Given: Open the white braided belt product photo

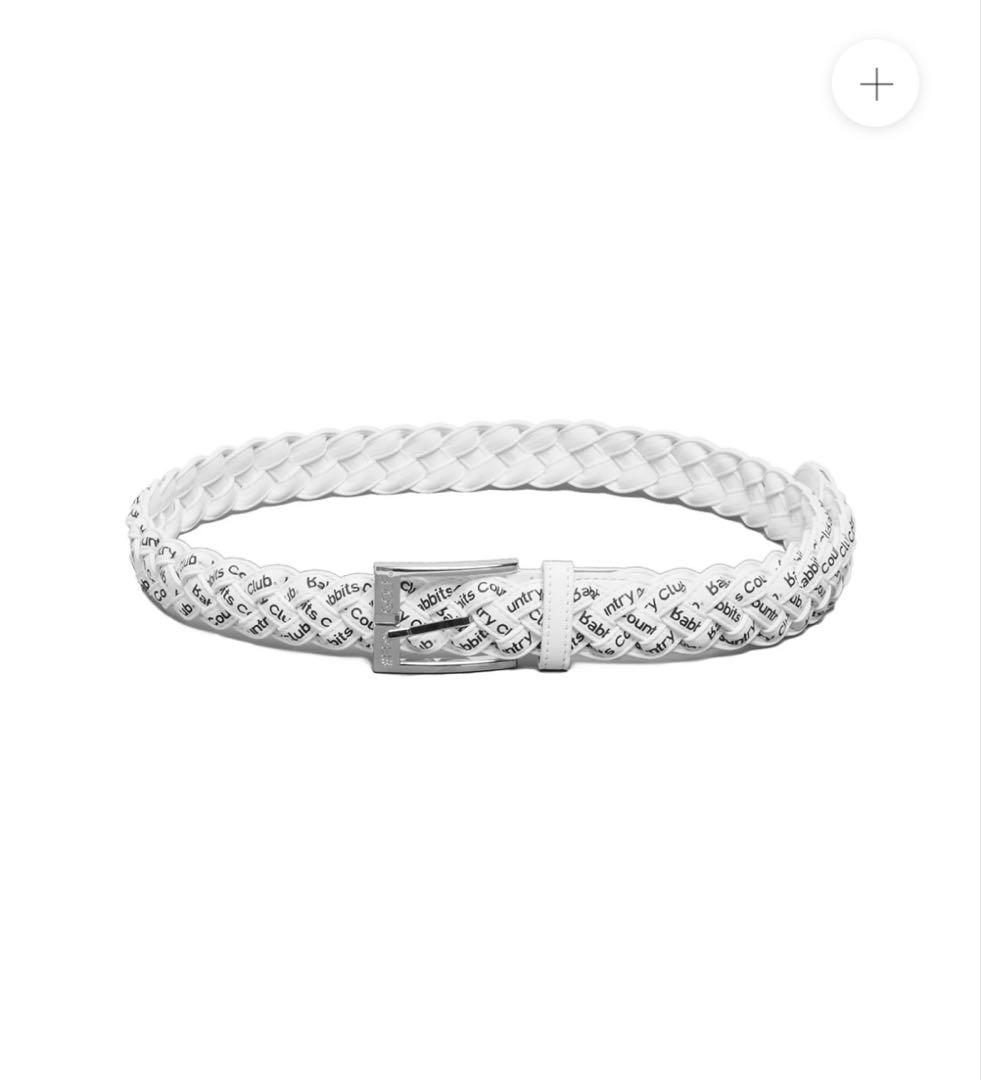Looking at the screenshot, I should click(x=490, y=560).
